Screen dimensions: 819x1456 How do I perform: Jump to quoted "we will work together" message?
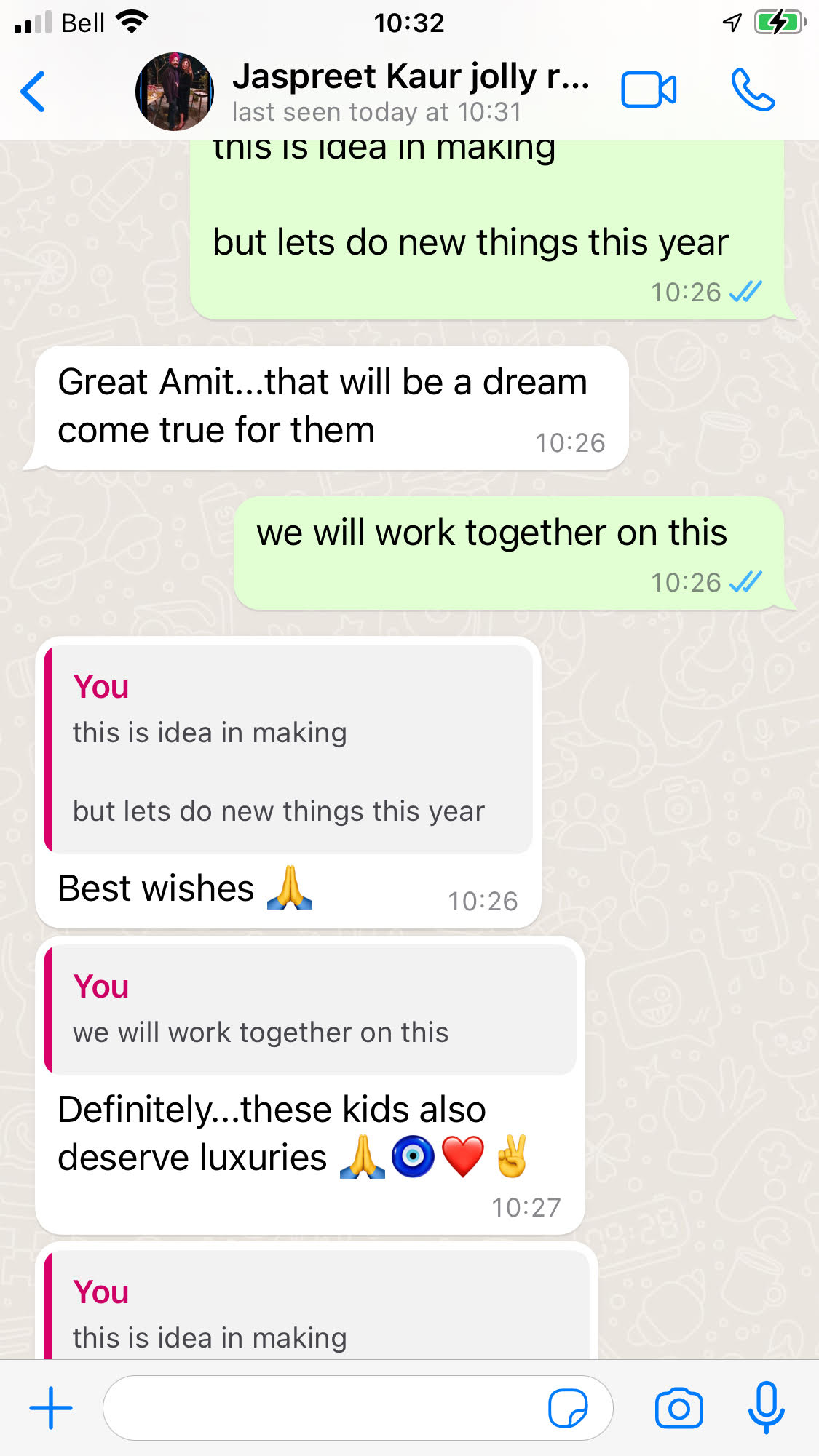tap(311, 1010)
